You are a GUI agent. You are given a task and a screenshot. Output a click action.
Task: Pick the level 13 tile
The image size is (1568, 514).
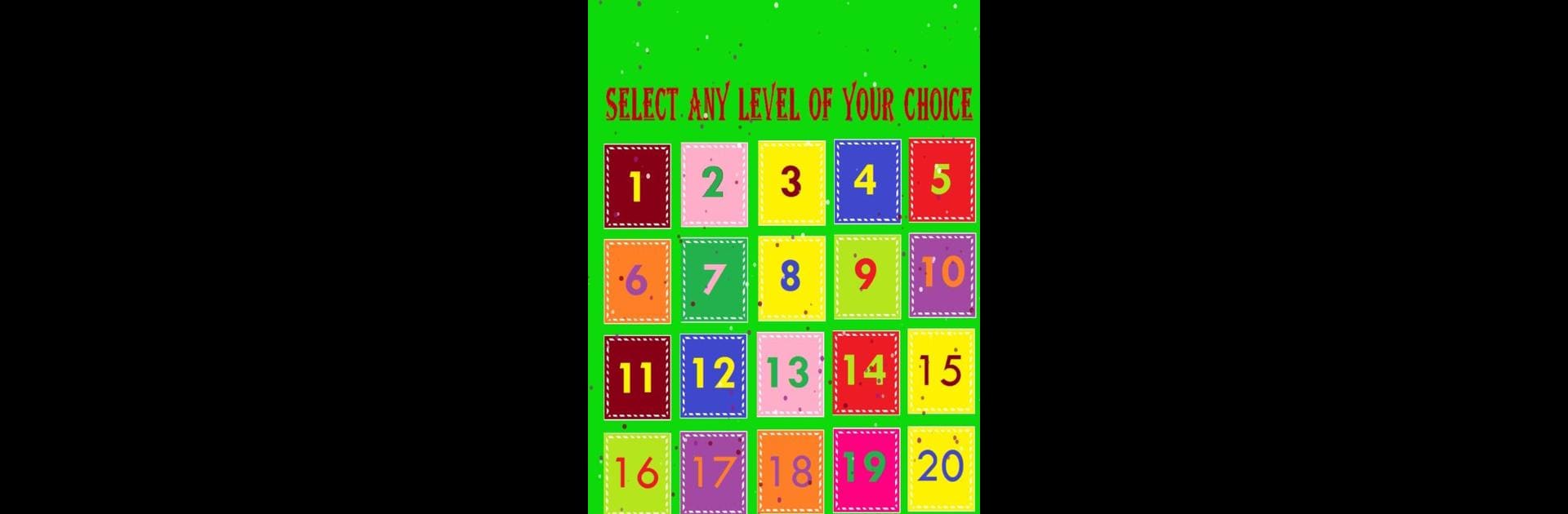[791, 374]
